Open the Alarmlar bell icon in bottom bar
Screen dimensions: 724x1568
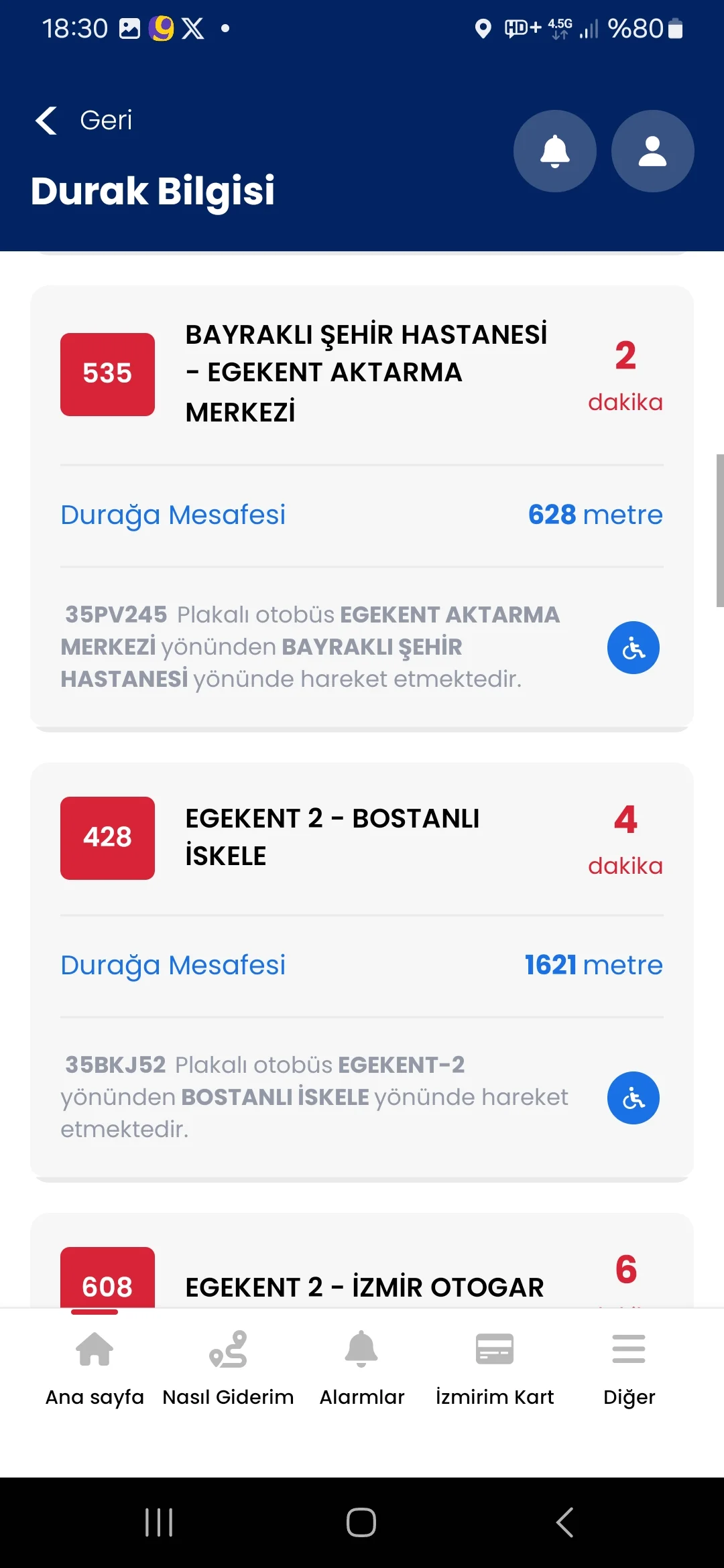pos(361,1349)
